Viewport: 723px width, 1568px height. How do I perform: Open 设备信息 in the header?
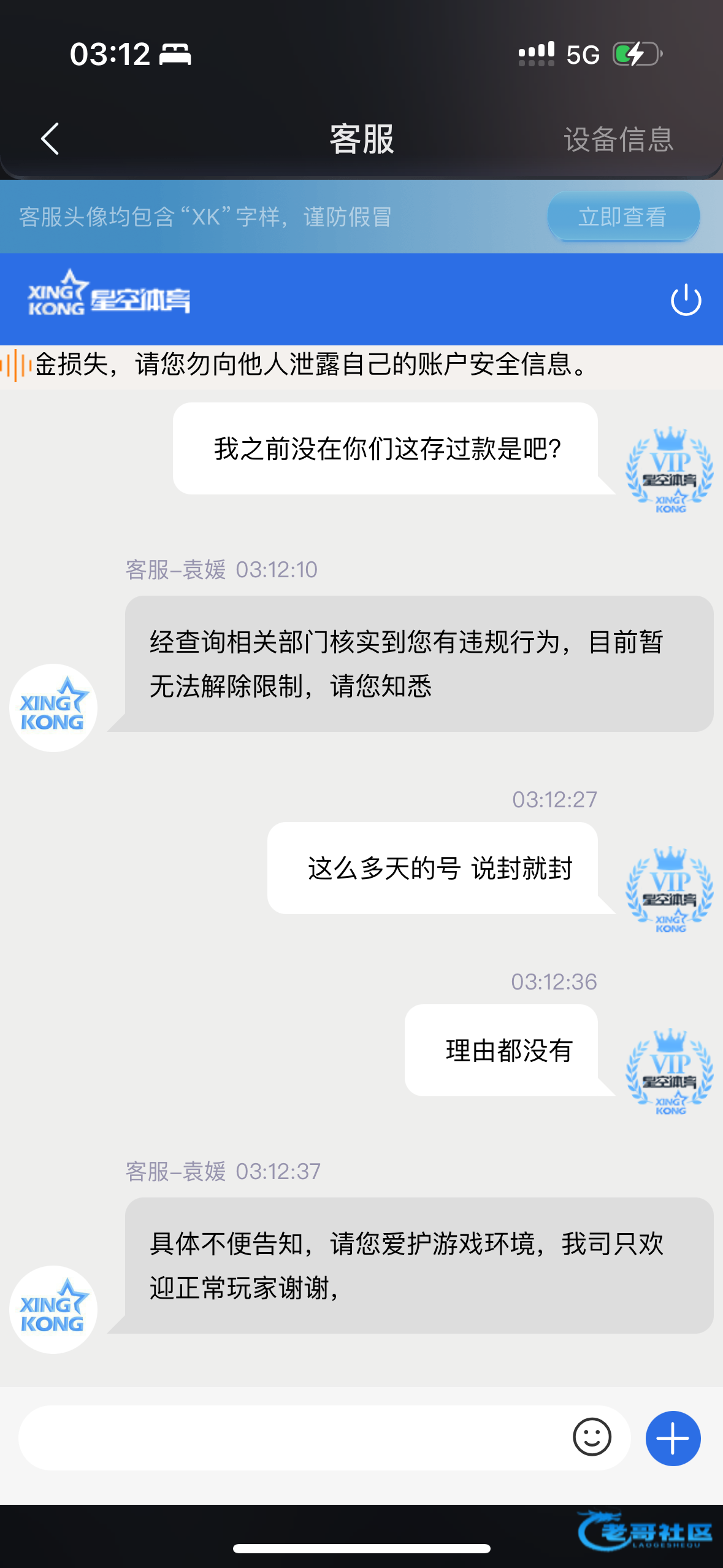point(618,140)
